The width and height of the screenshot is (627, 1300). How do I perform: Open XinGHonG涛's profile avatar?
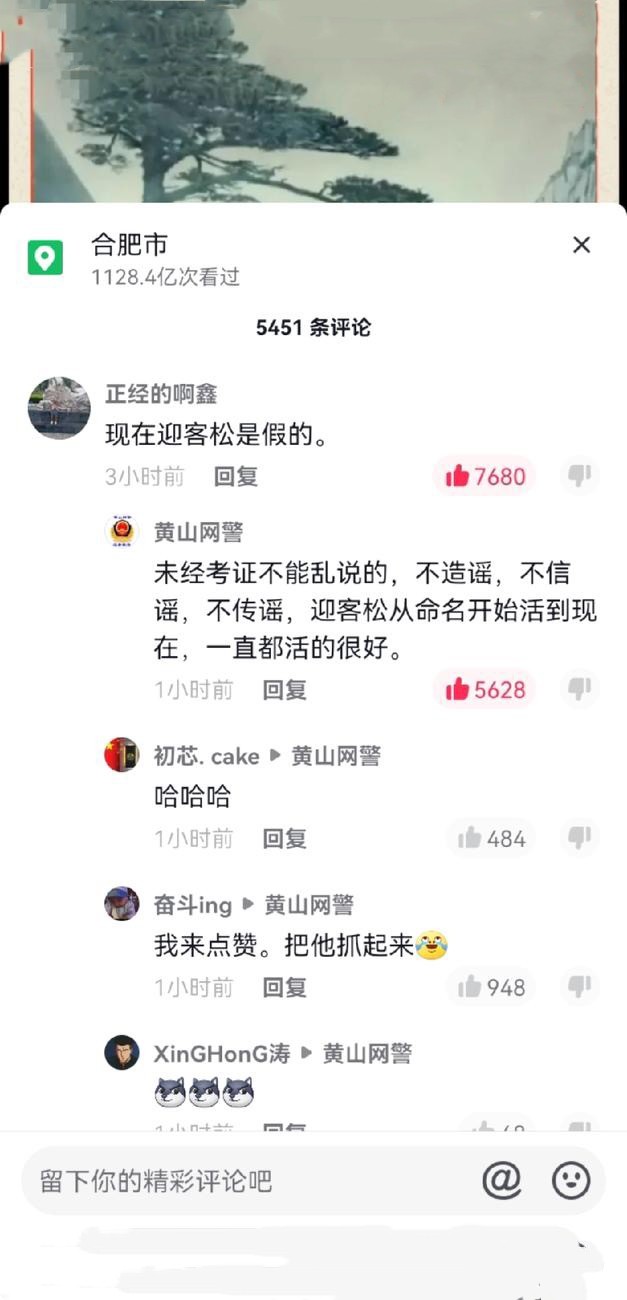(x=122, y=1052)
